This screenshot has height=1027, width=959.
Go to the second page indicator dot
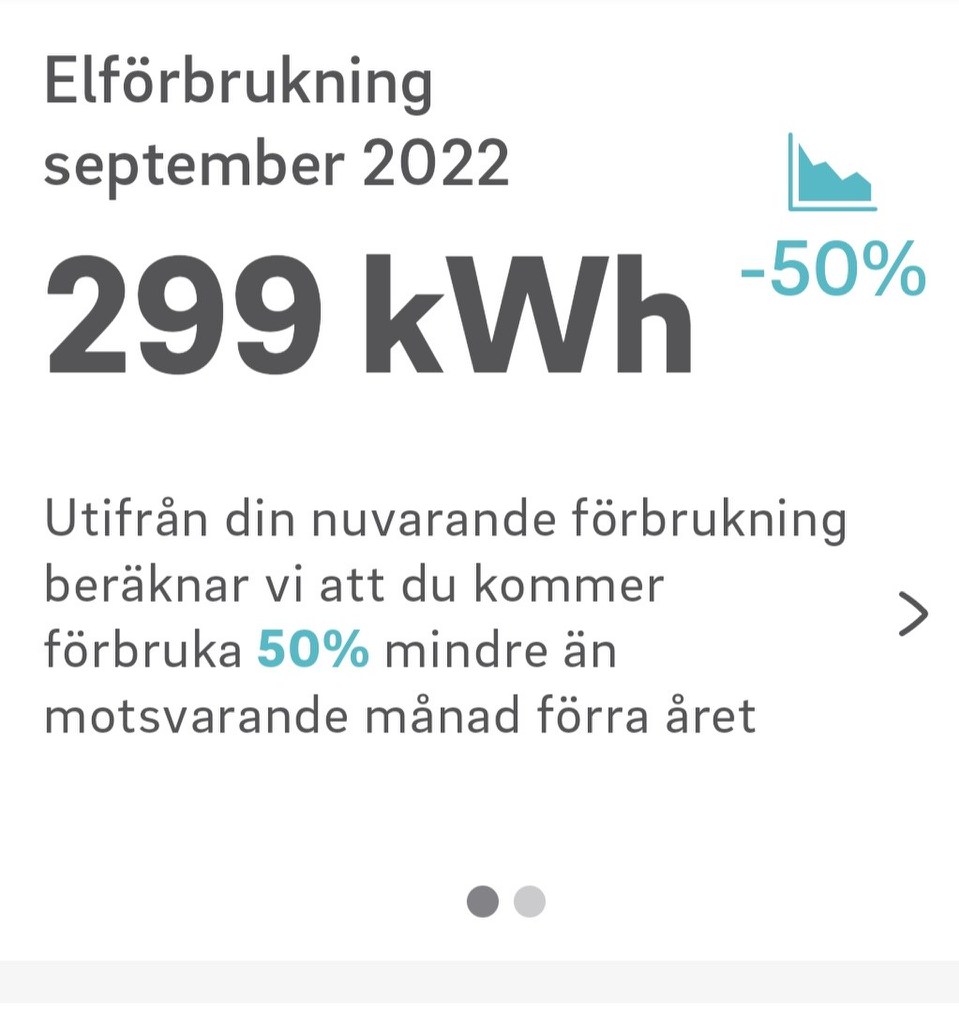pyautogui.click(x=529, y=901)
